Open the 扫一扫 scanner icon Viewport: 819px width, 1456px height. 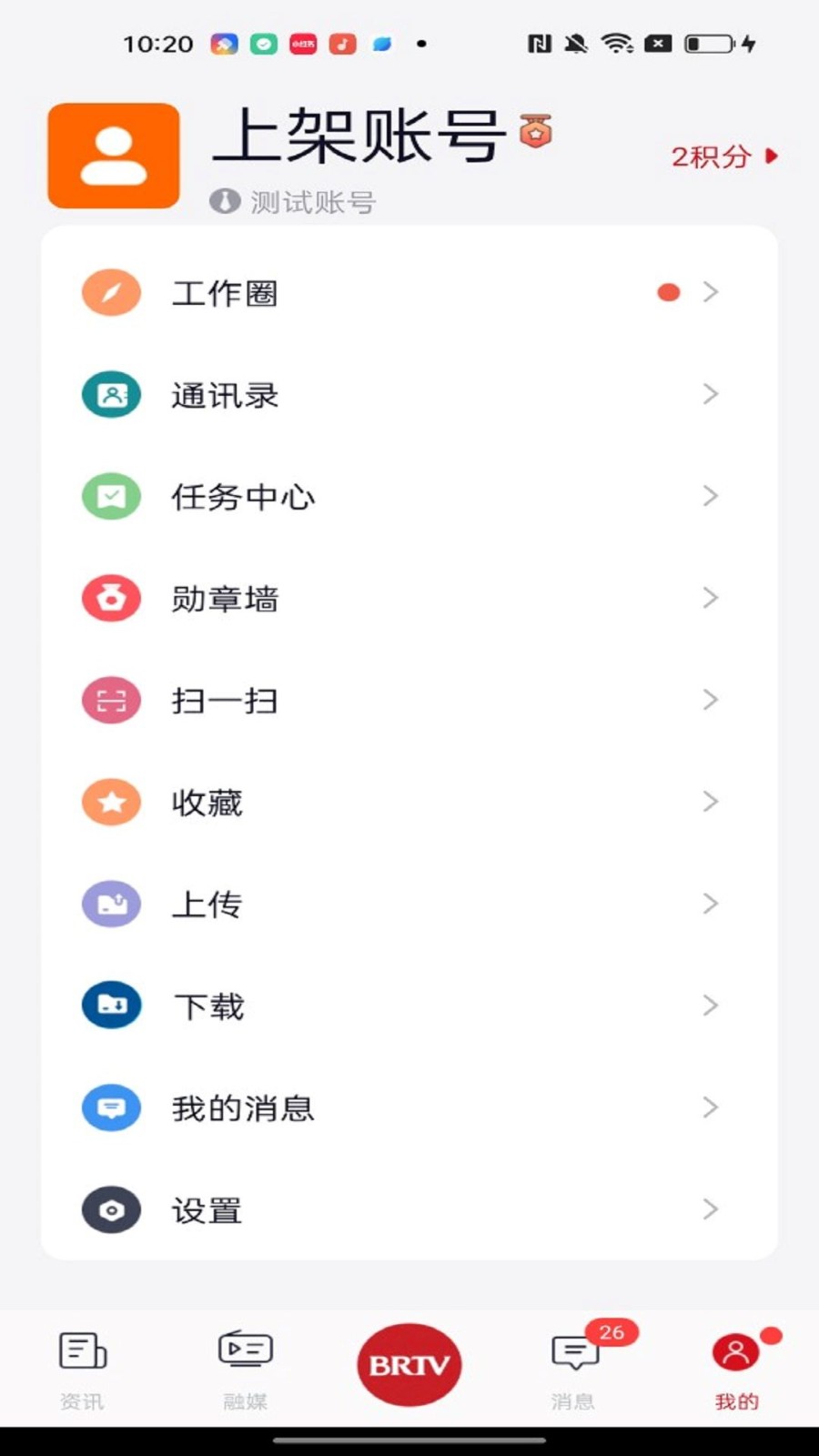111,700
